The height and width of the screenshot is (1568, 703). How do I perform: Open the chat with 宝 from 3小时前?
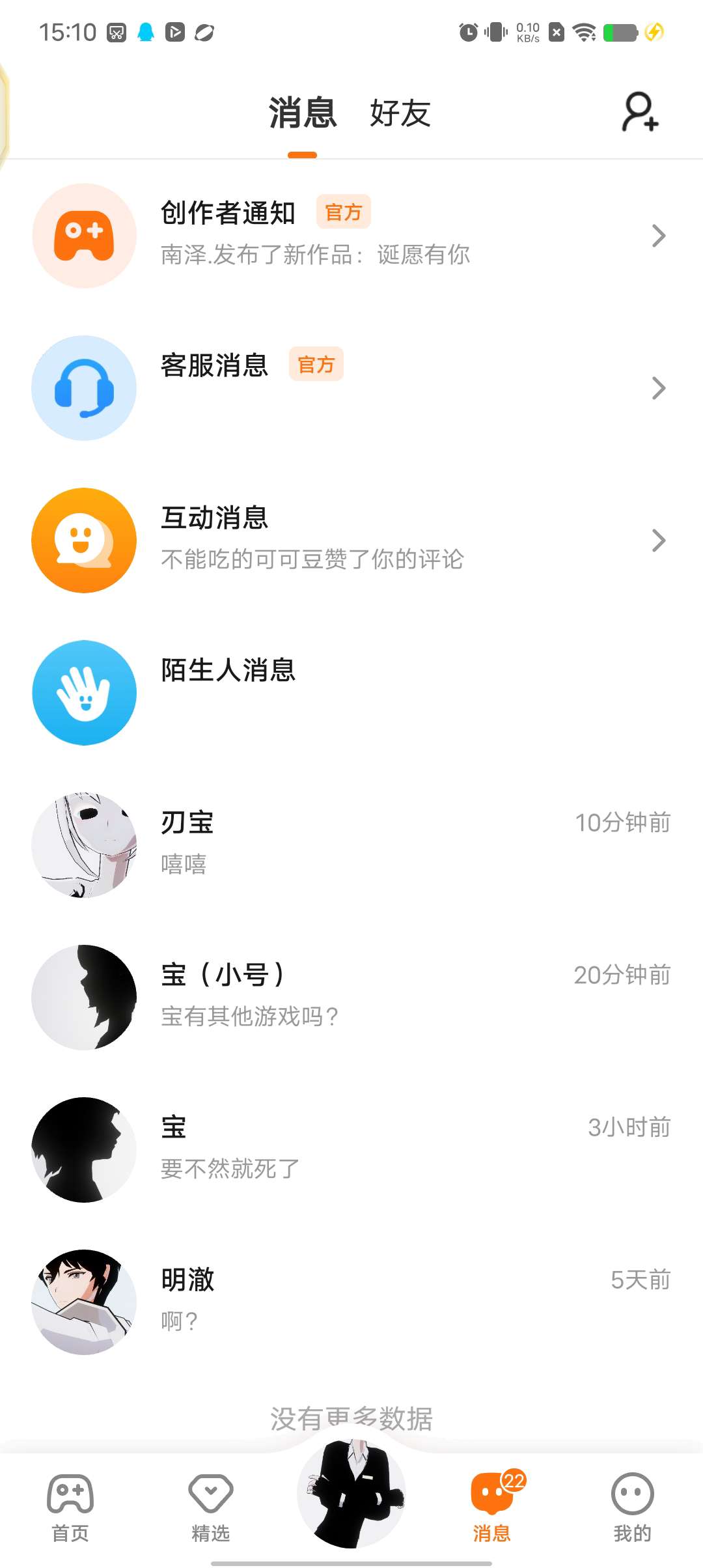tap(351, 1149)
